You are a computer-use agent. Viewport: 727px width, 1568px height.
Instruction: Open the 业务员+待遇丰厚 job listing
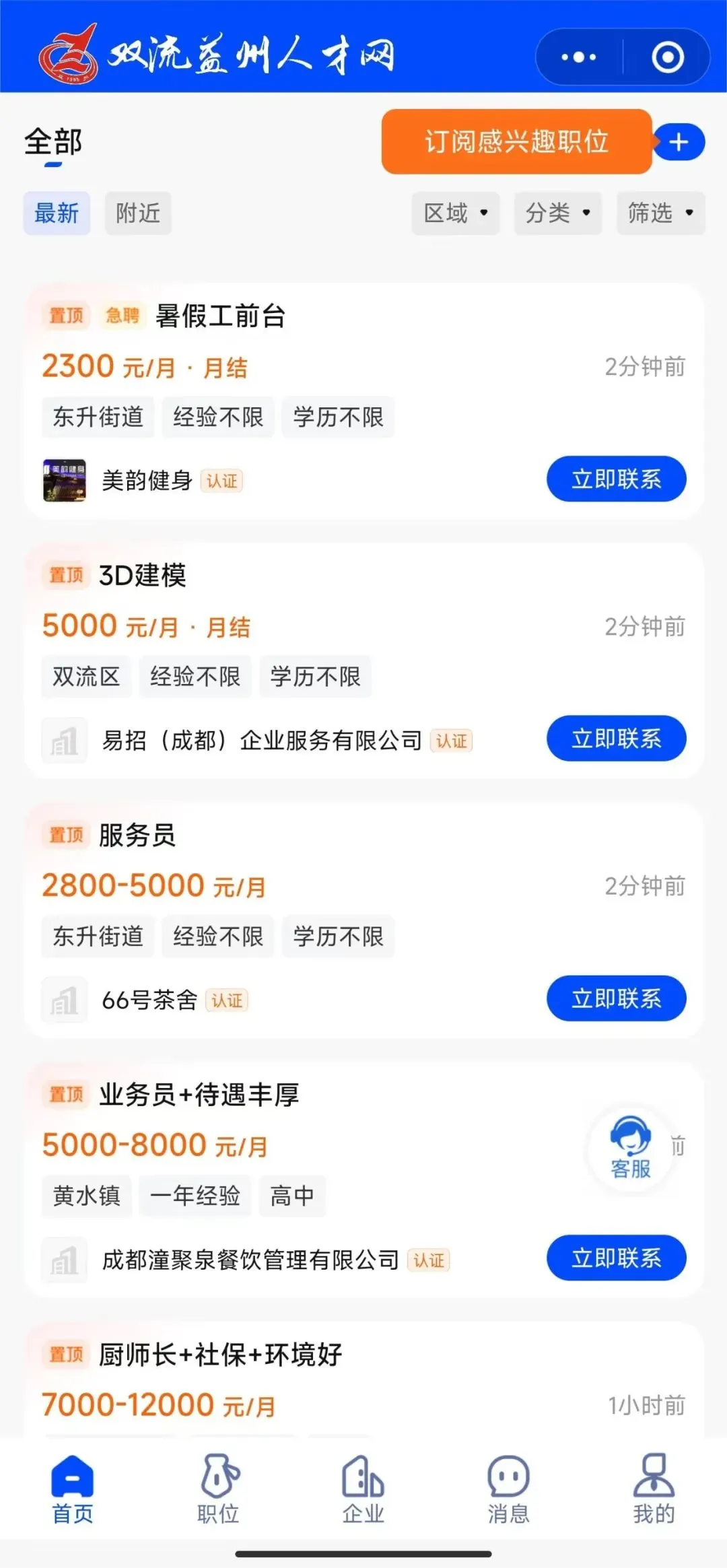[199, 1095]
